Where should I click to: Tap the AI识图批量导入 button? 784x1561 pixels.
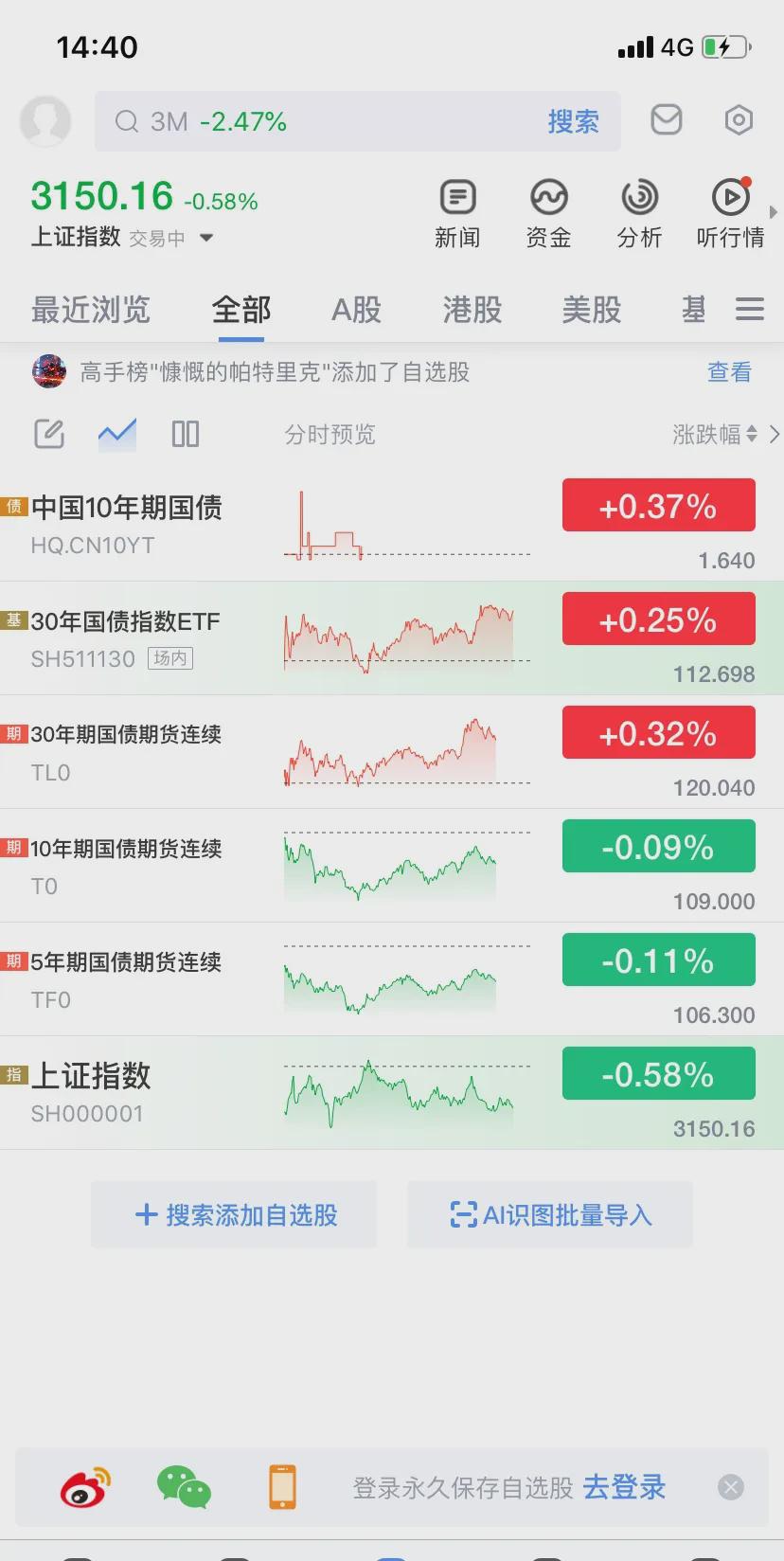[550, 1214]
